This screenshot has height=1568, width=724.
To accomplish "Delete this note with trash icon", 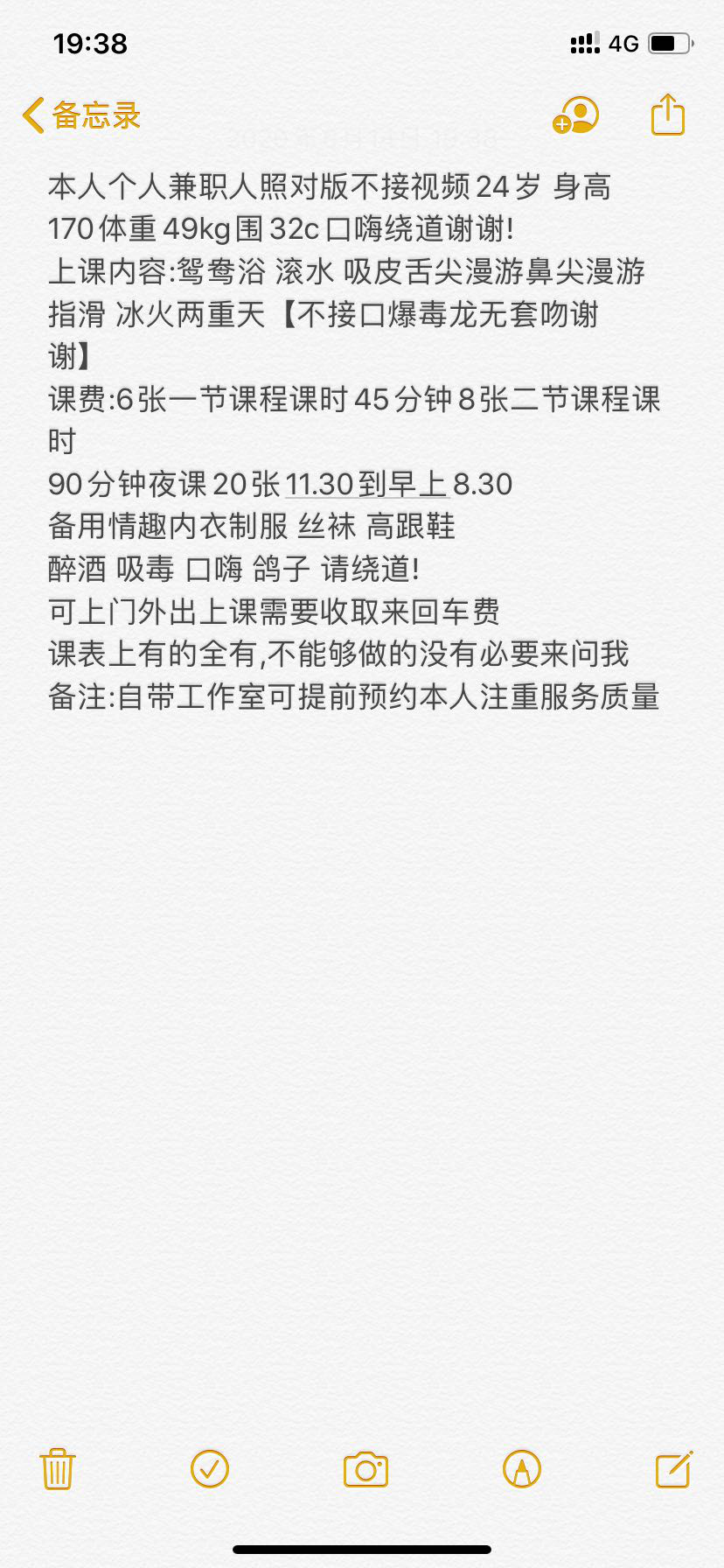I will 58,1469.
